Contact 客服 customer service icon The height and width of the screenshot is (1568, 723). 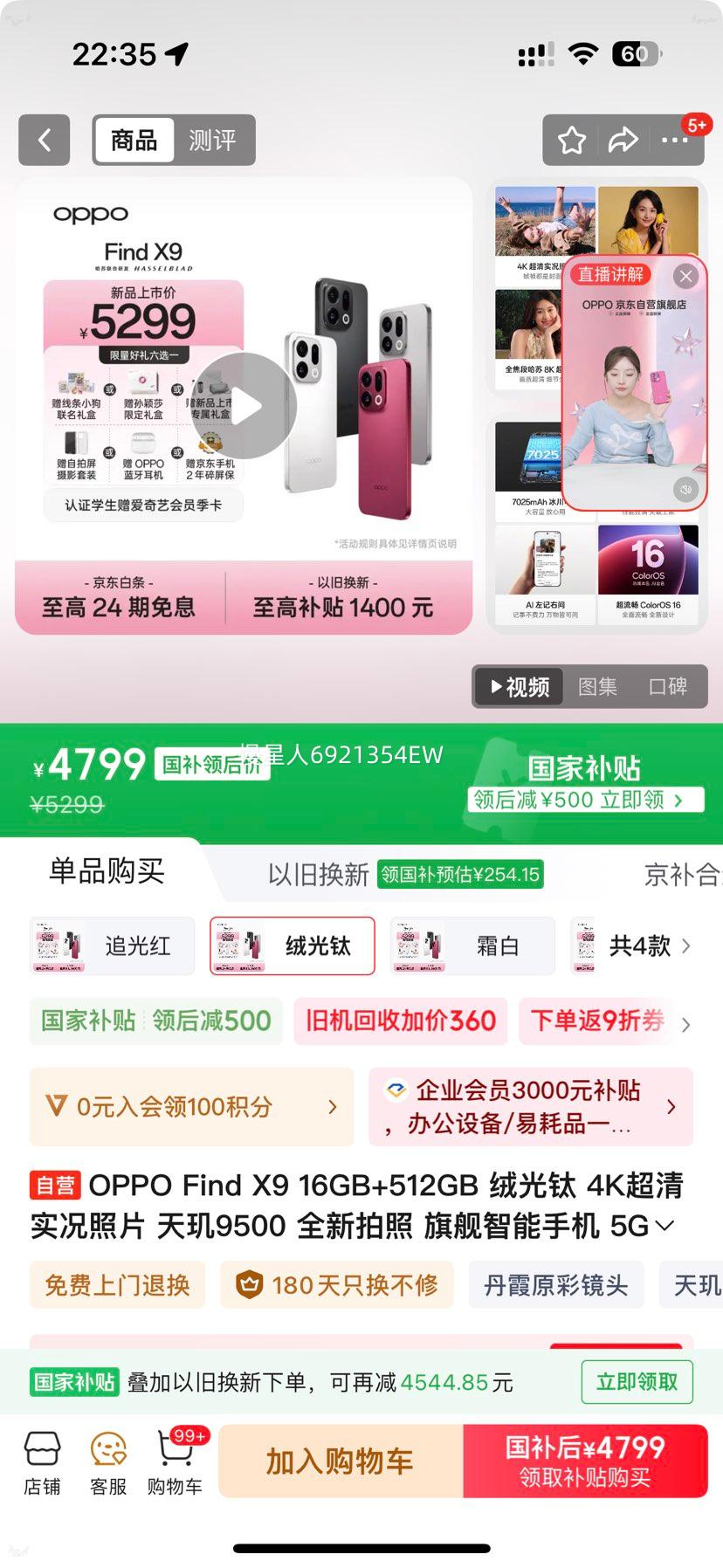(x=107, y=1456)
